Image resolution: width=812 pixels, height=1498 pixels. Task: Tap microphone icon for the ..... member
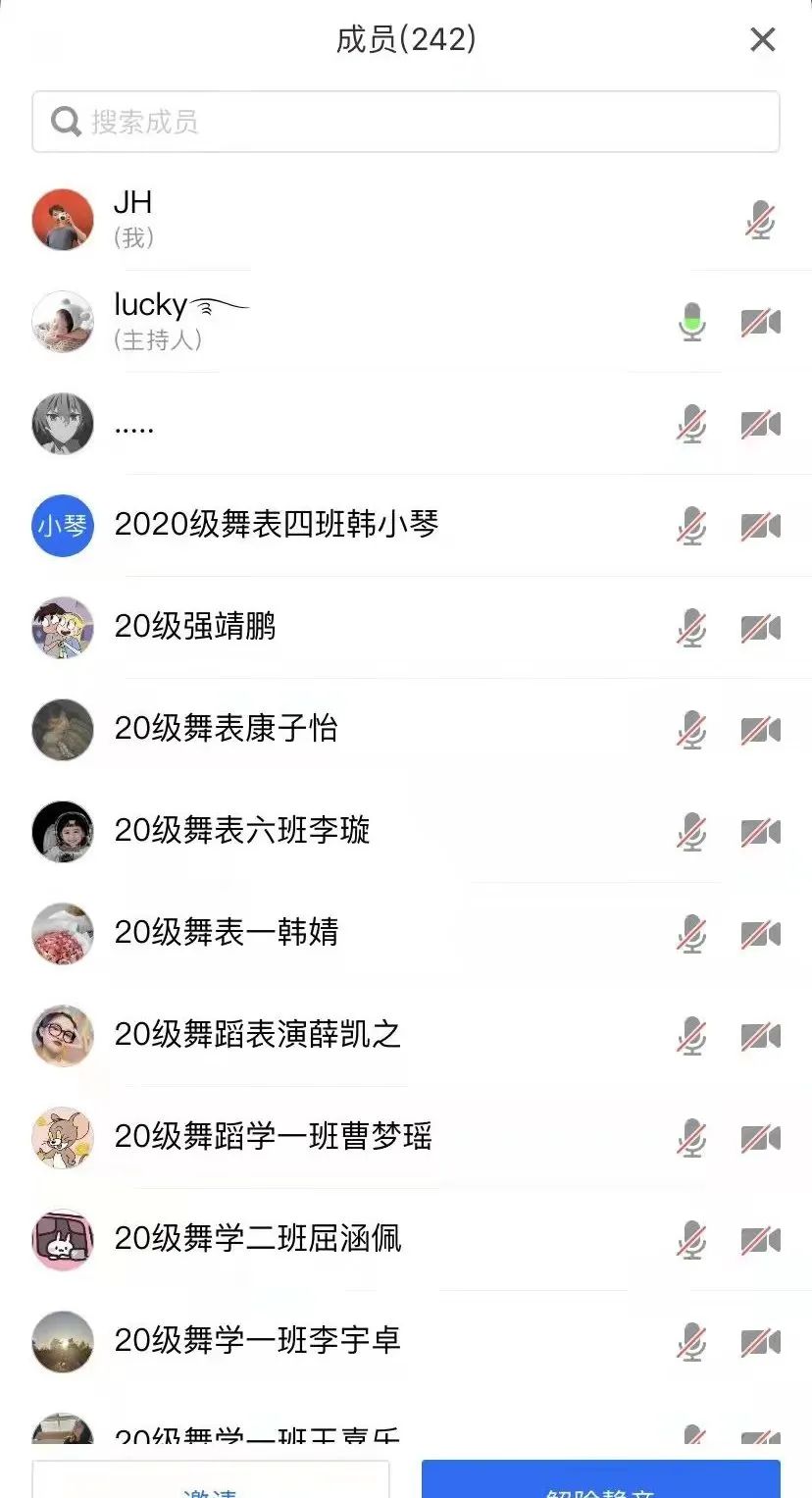[692, 424]
